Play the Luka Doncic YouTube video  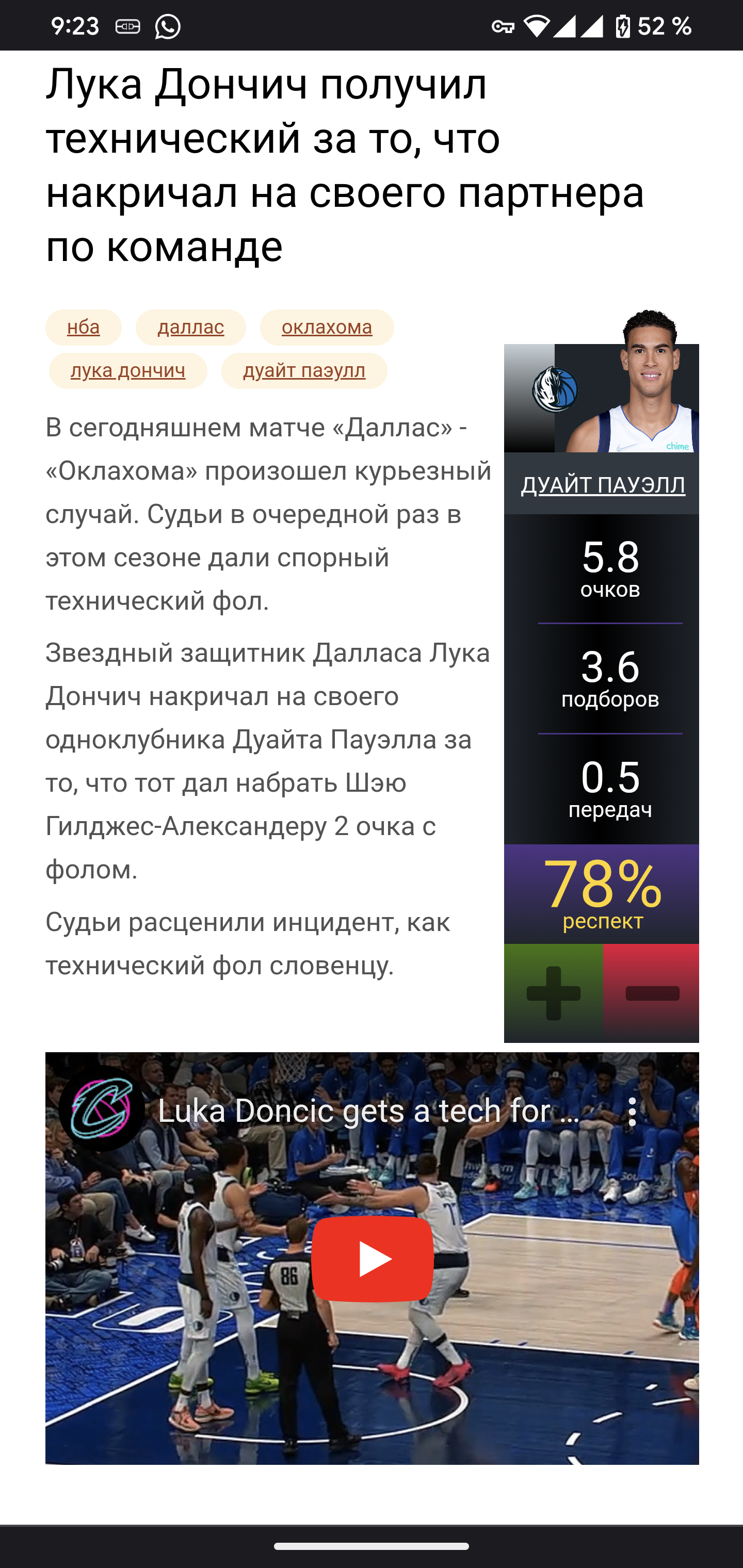point(372,1259)
